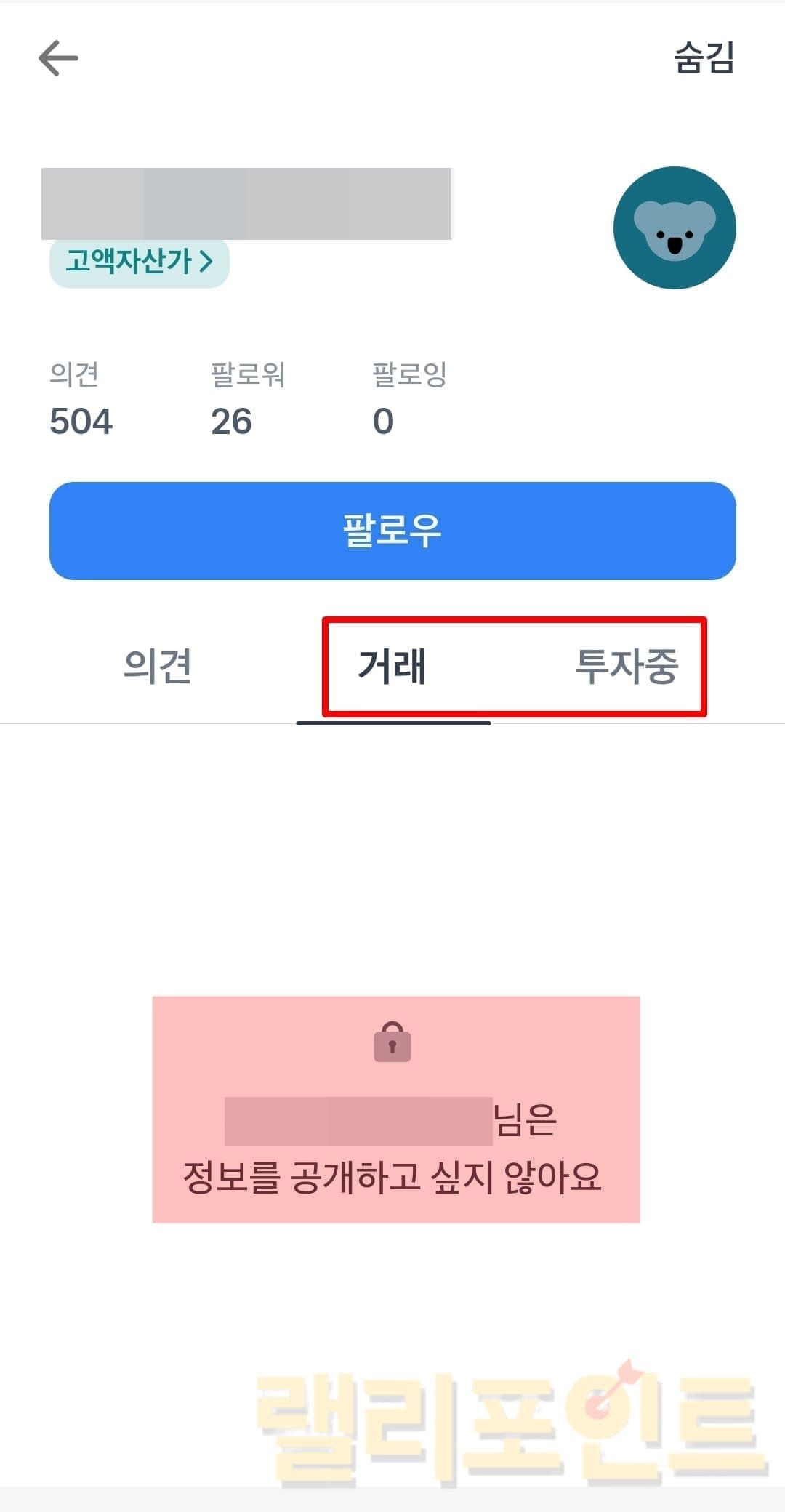785x1512 pixels.
Task: Select the 거래 tab
Action: click(392, 666)
